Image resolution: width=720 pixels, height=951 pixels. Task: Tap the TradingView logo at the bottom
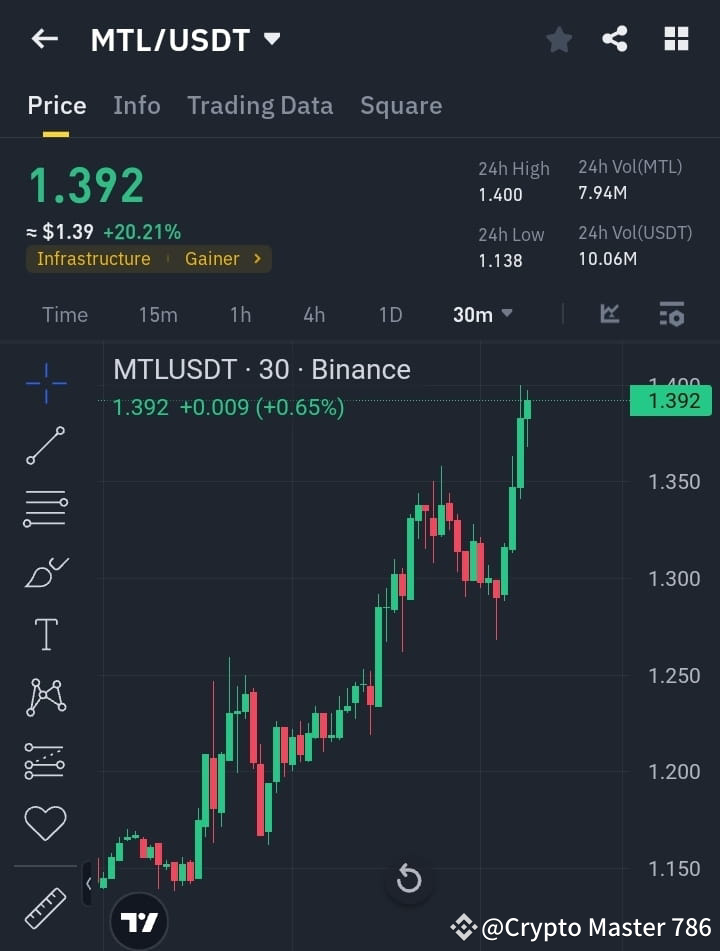138,920
